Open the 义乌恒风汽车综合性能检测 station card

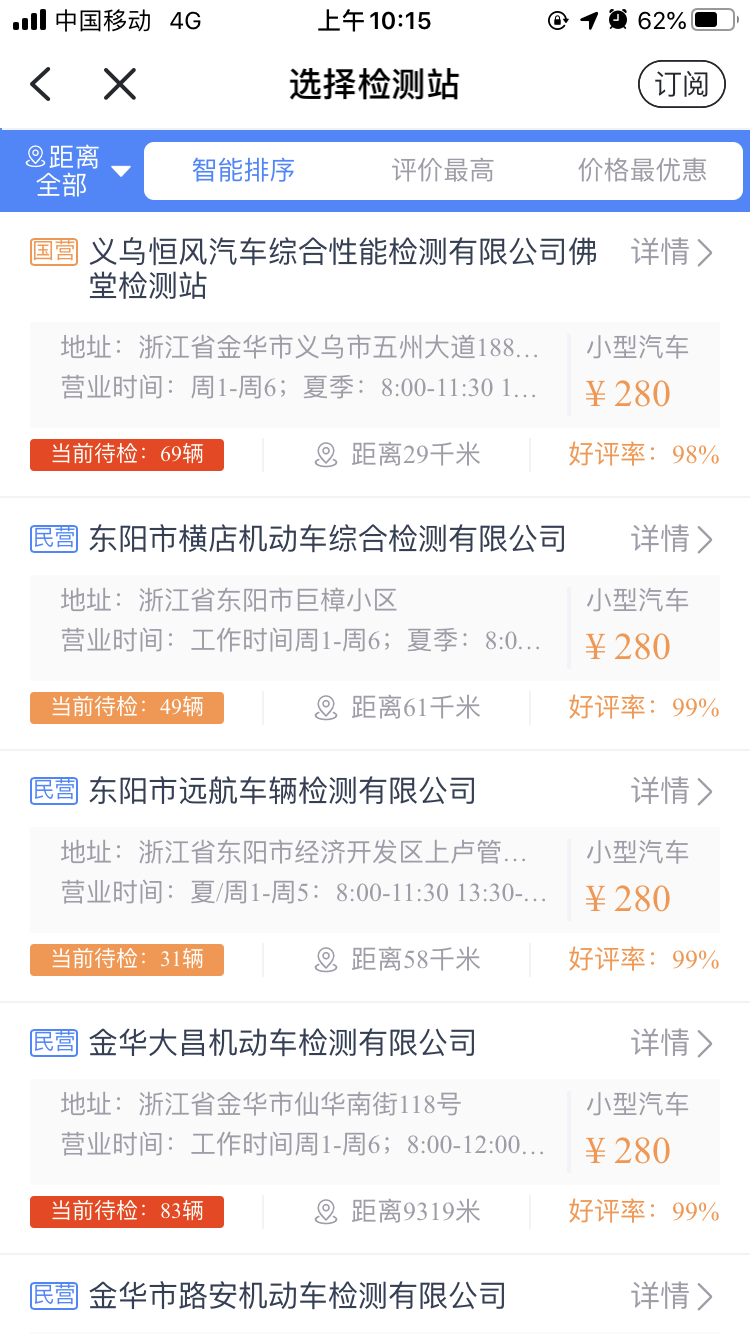[340, 268]
